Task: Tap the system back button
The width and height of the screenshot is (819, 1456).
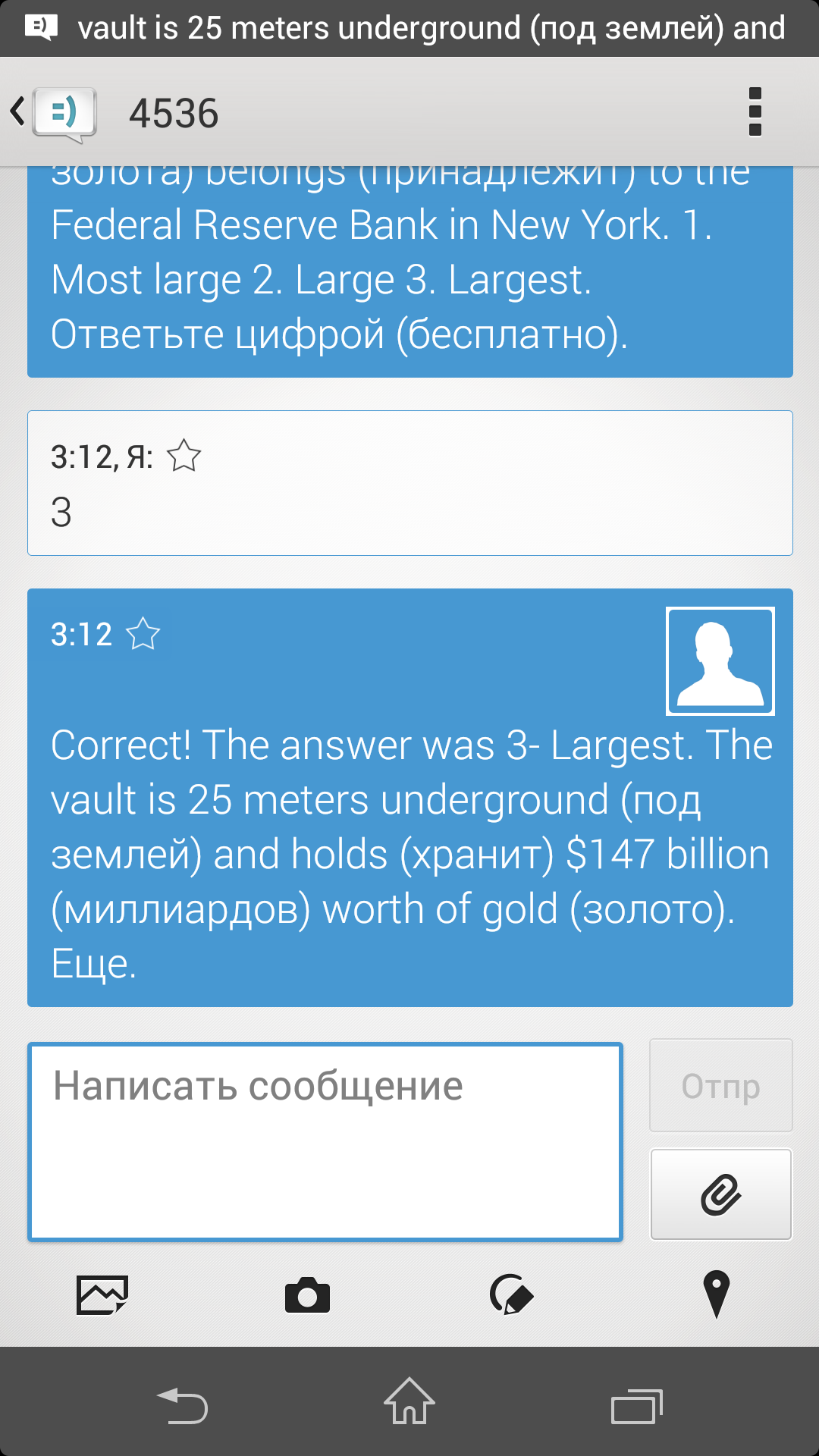Action: [182, 1405]
